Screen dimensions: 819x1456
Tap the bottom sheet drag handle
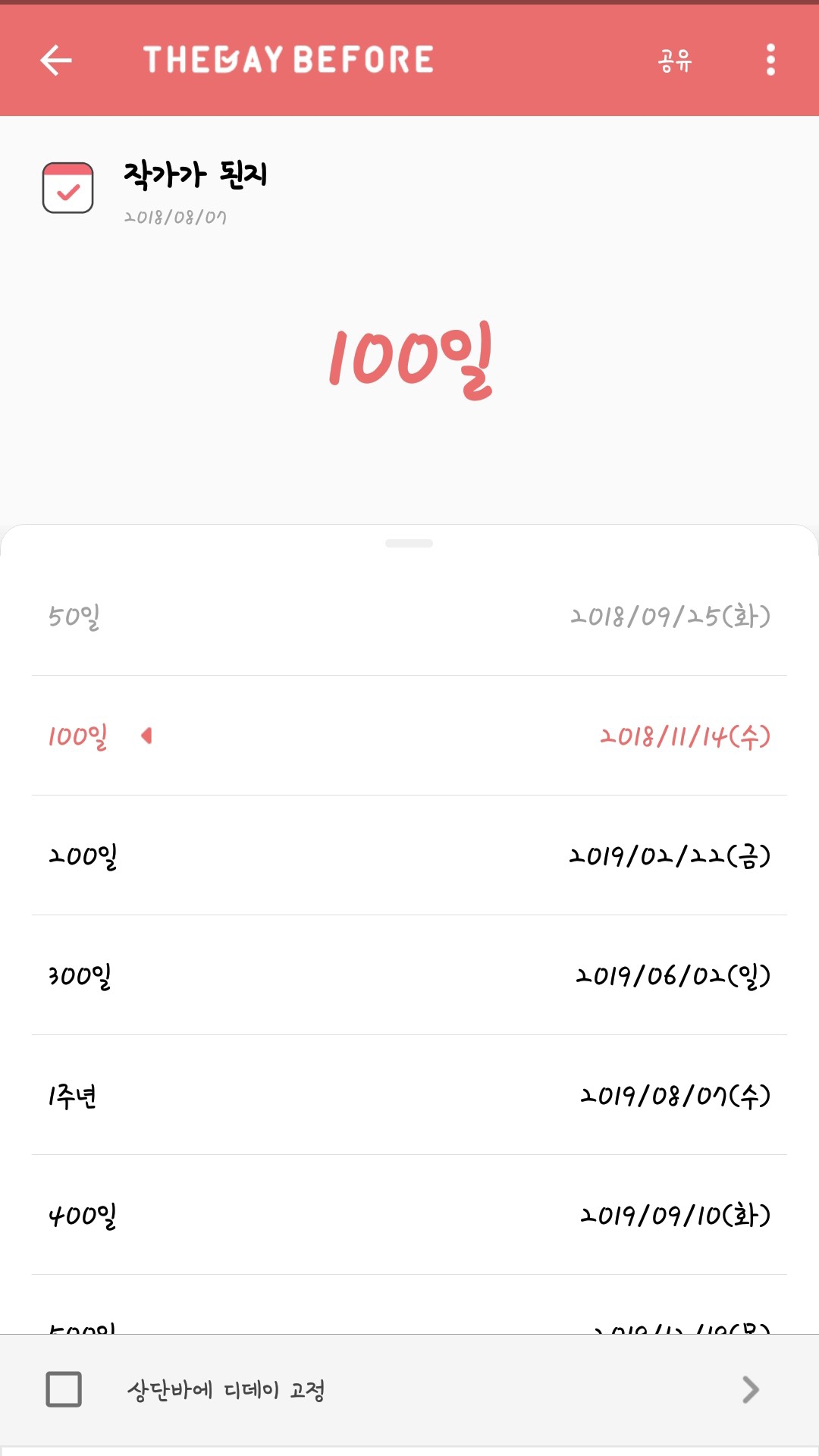409,543
